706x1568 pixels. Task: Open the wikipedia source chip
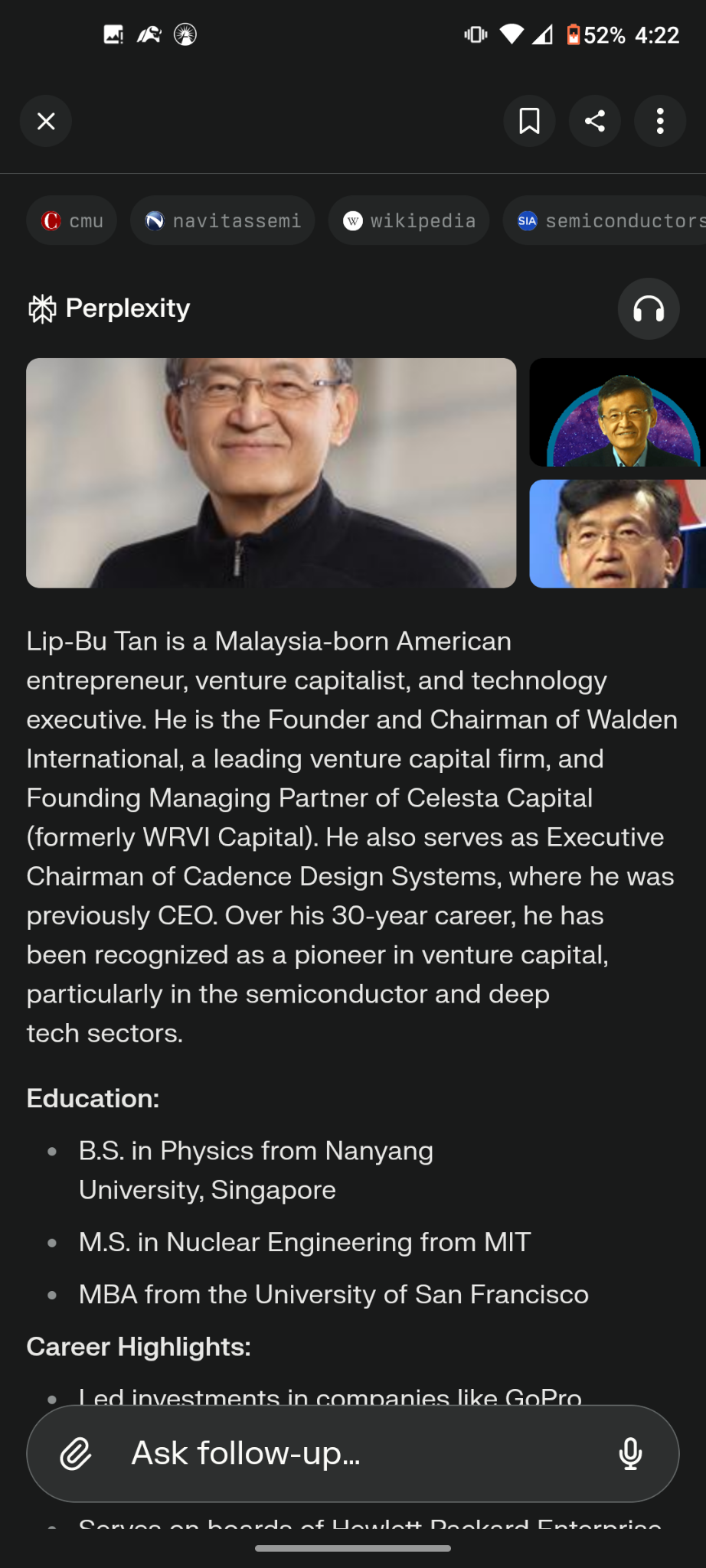pyautogui.click(x=409, y=220)
